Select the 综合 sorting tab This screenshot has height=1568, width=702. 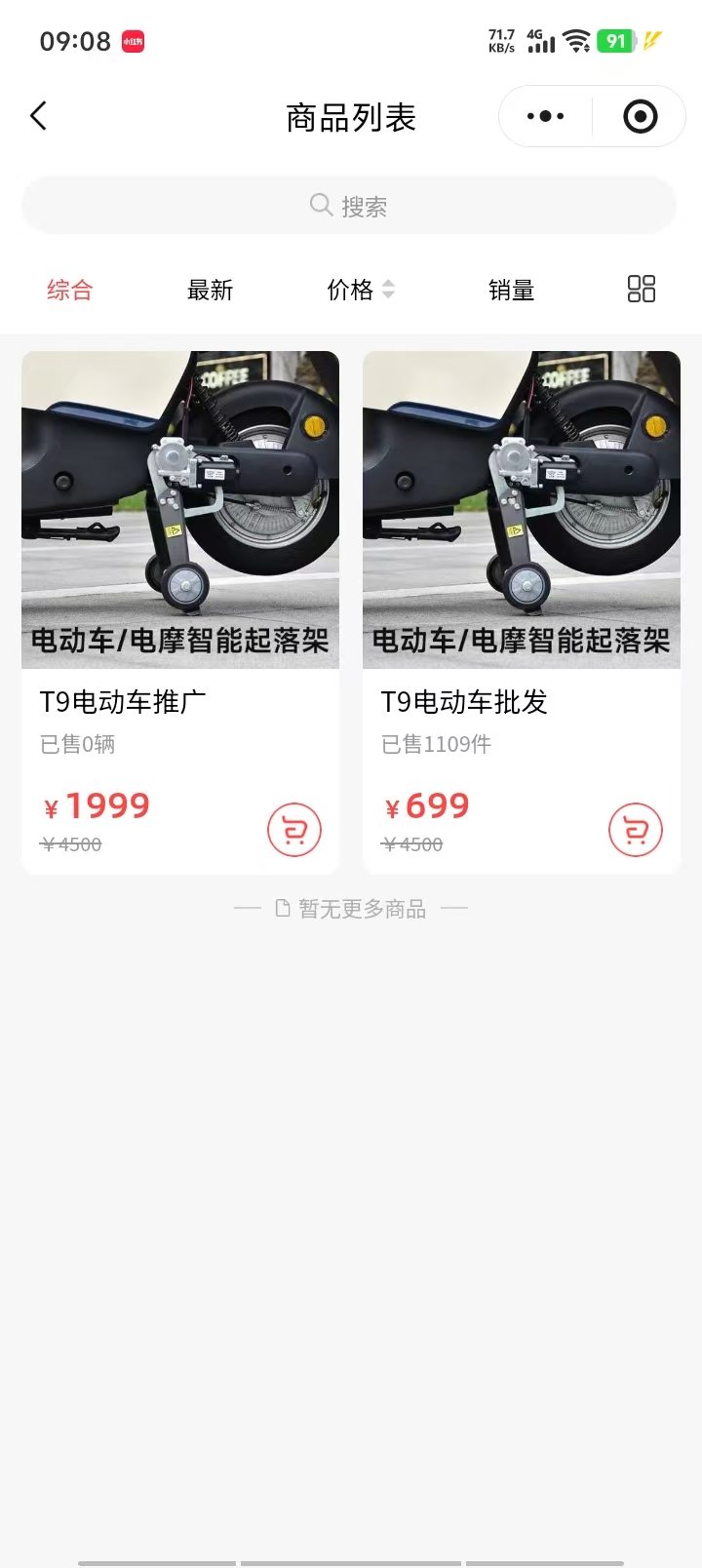pos(69,290)
